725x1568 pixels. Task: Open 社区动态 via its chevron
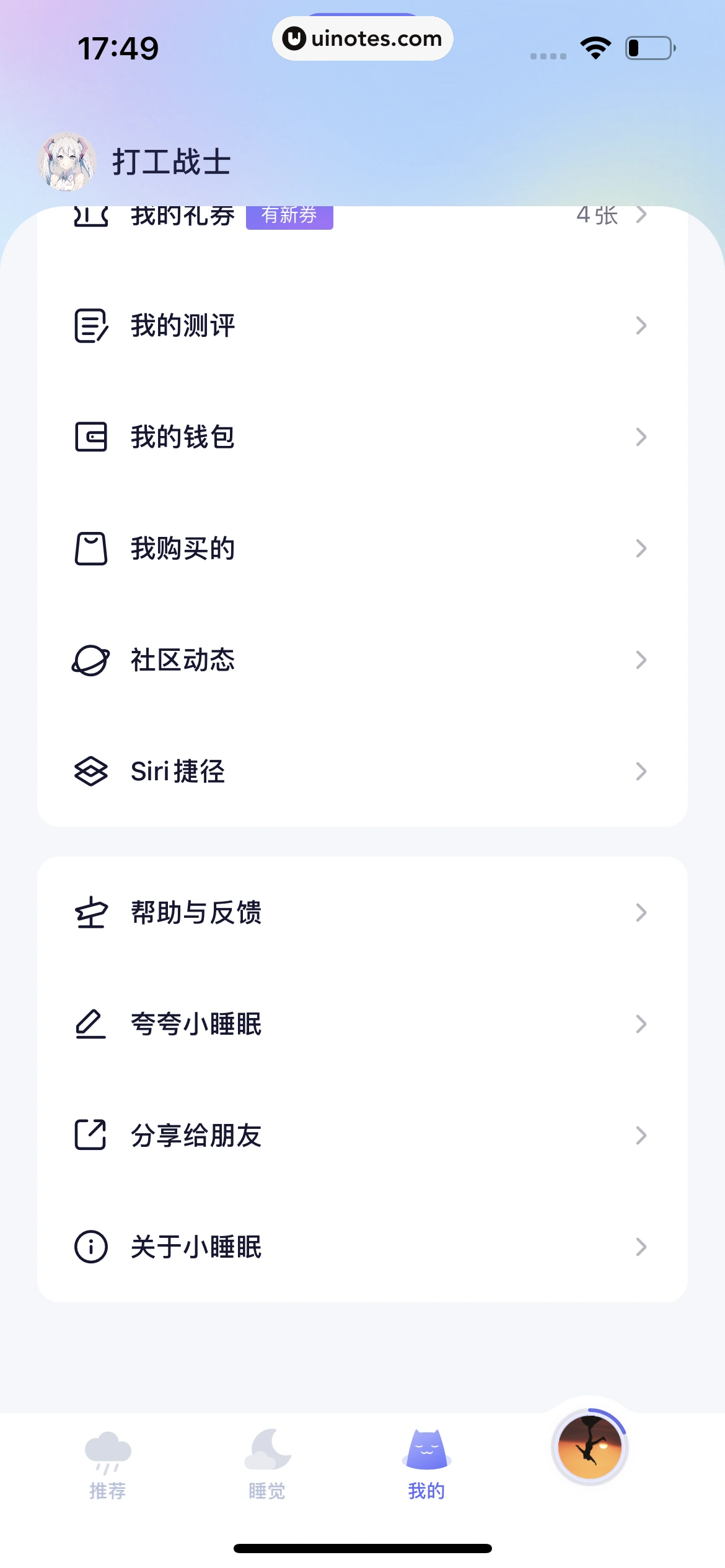click(x=641, y=660)
